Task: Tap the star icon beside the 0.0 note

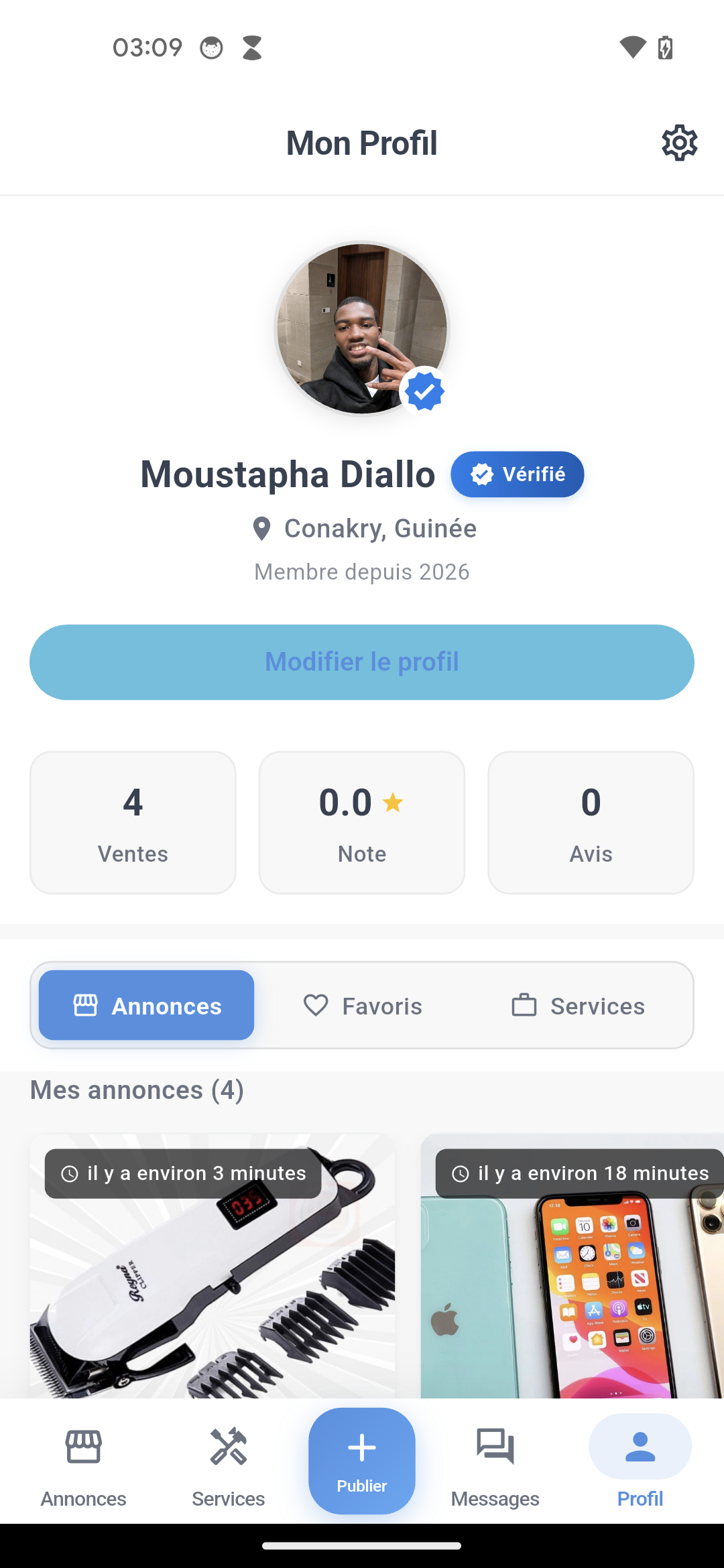Action: coord(392,801)
